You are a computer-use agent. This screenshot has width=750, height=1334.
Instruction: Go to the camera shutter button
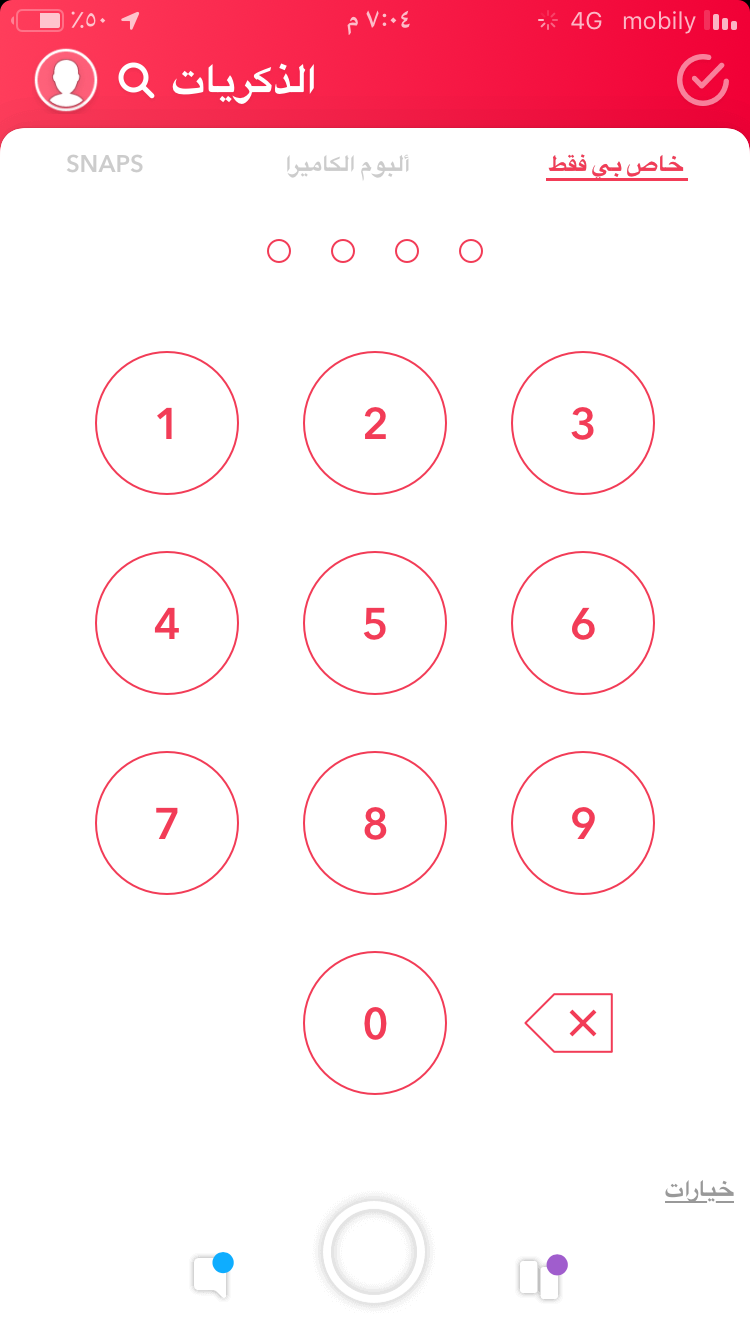pyautogui.click(x=374, y=1252)
